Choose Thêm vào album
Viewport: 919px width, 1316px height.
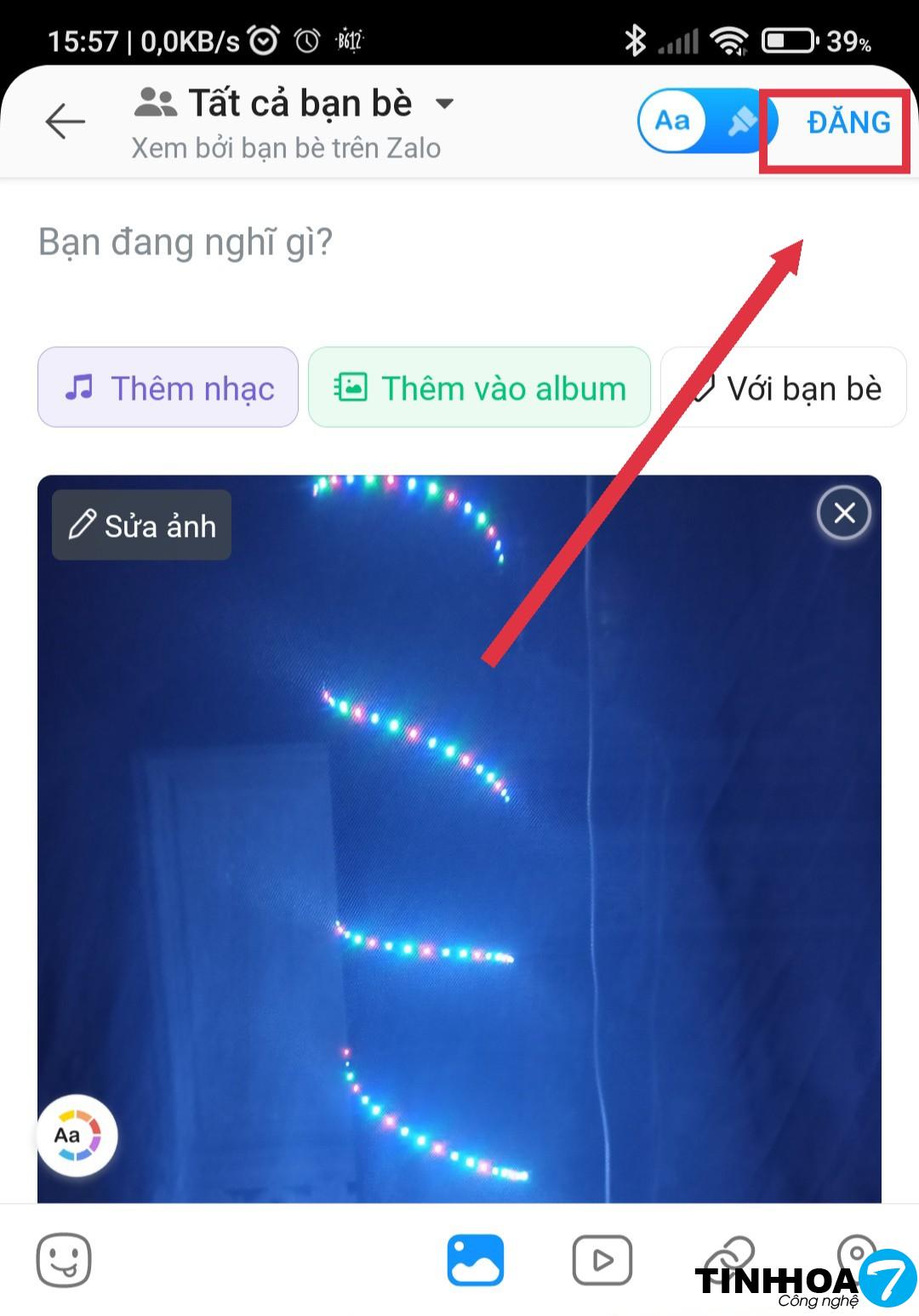pyautogui.click(x=479, y=388)
